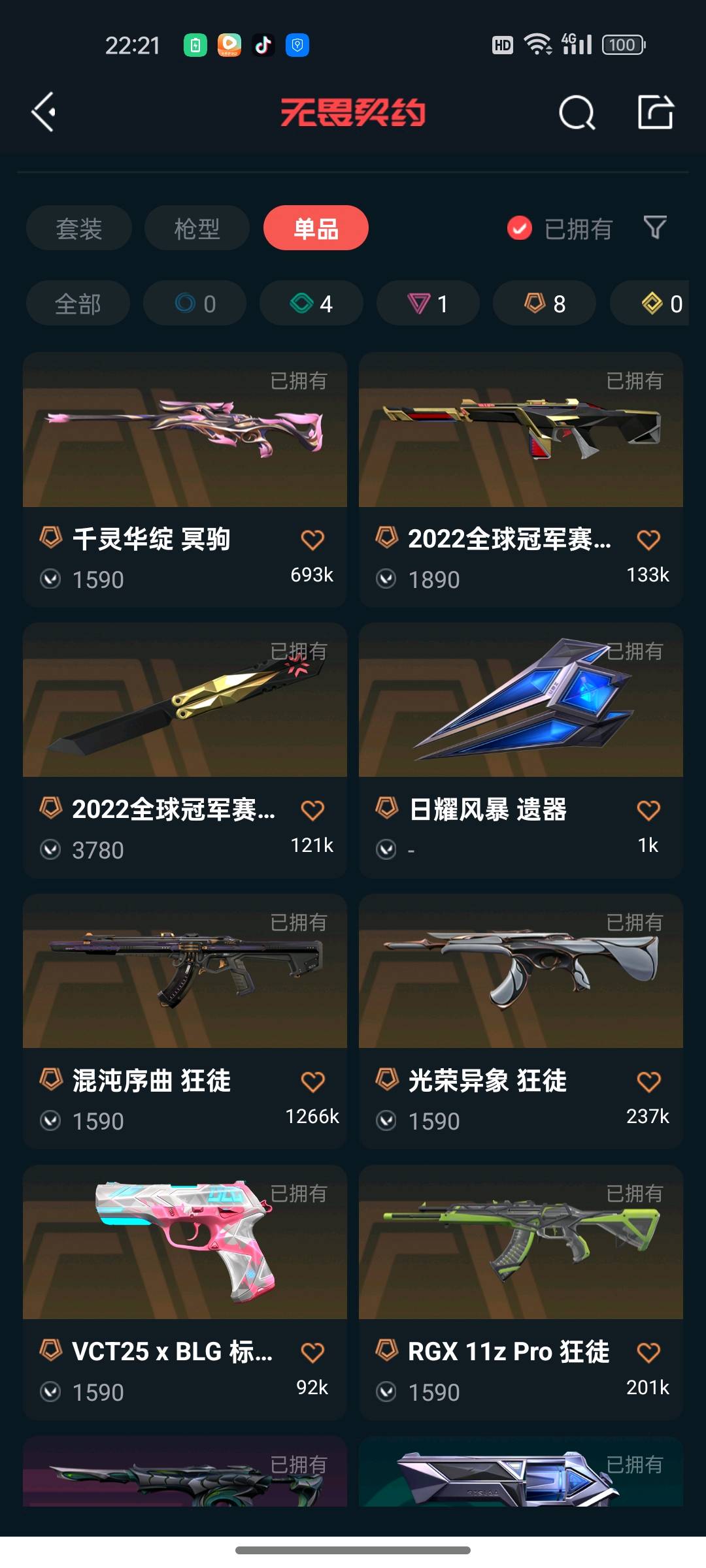Uncheck the 已拥有 filter checkbox
The height and width of the screenshot is (1568, 706).
pyautogui.click(x=520, y=228)
